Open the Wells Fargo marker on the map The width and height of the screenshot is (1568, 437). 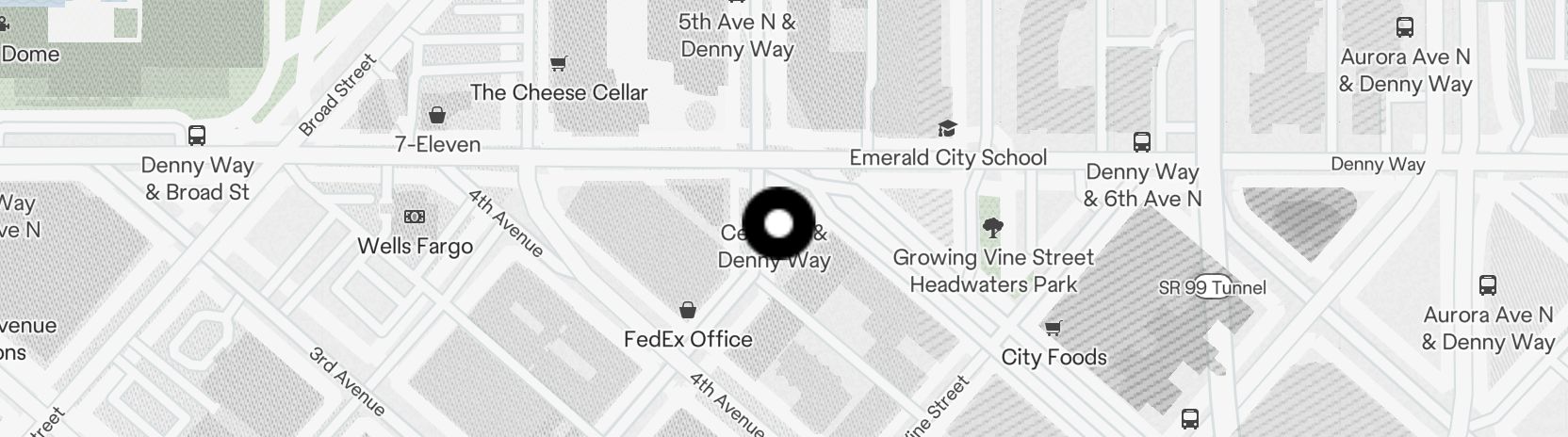[414, 218]
